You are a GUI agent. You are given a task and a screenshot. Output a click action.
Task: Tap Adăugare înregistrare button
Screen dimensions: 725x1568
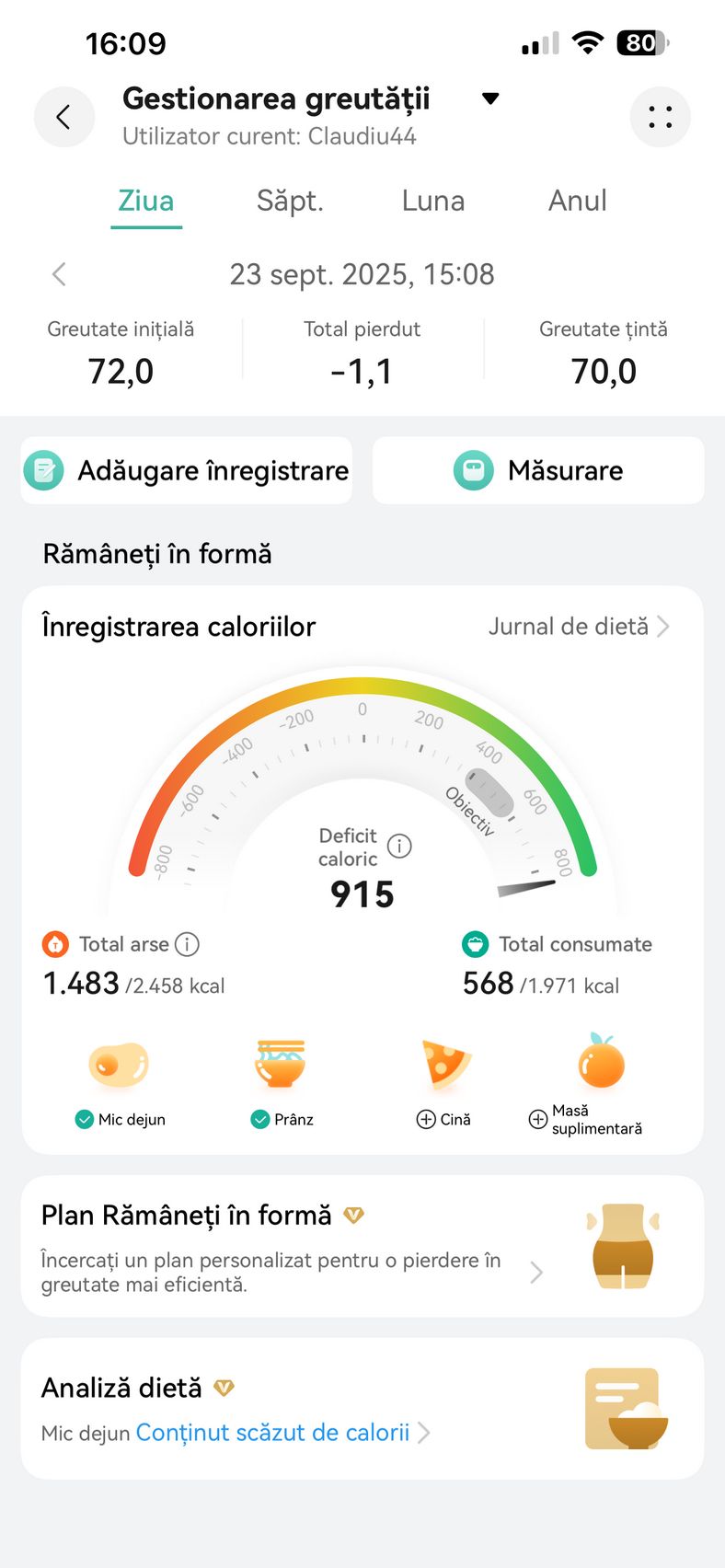[187, 470]
